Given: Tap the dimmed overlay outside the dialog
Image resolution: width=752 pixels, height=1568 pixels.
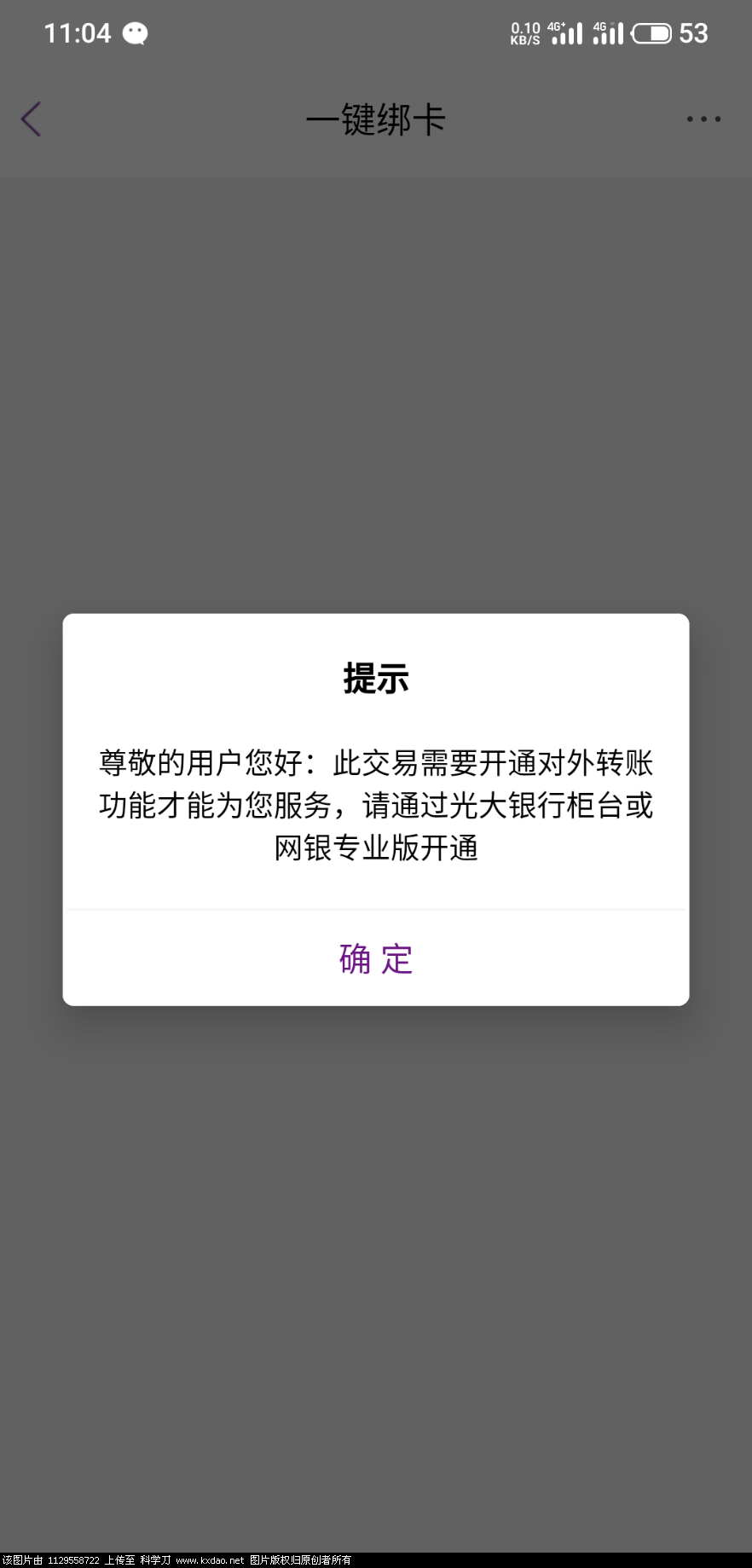Looking at the screenshot, I should (376, 384).
